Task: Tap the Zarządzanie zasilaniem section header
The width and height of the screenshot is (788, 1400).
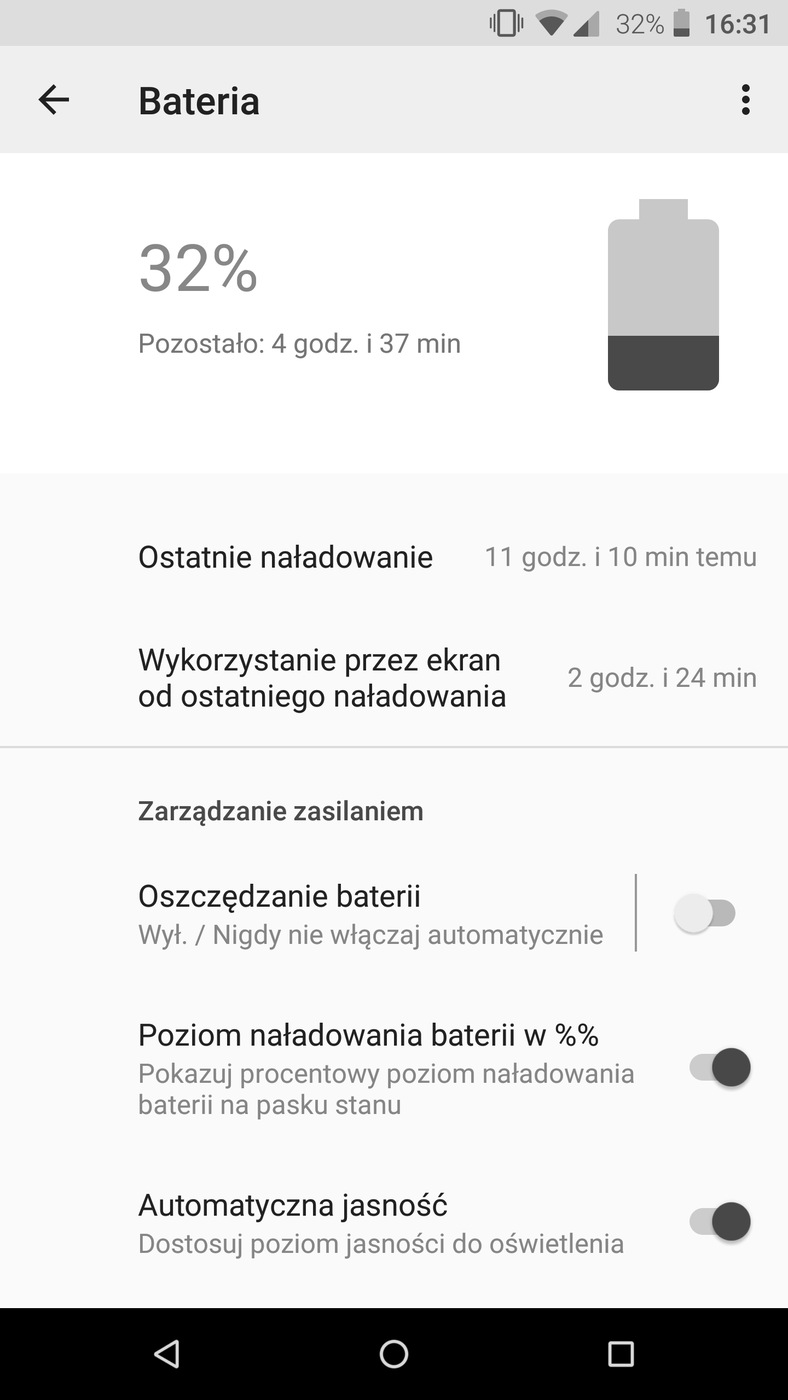Action: (x=280, y=811)
